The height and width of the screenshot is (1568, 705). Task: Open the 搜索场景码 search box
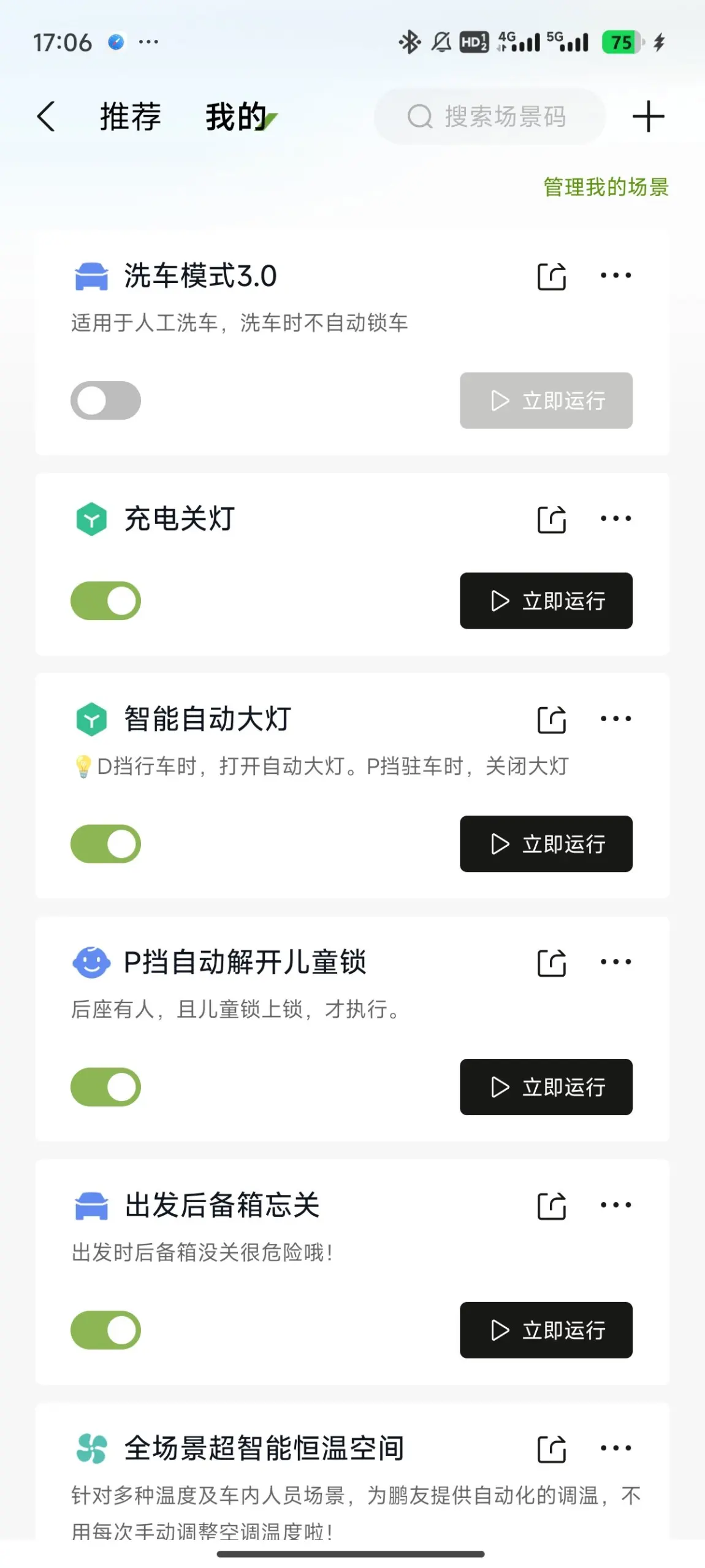coord(489,116)
